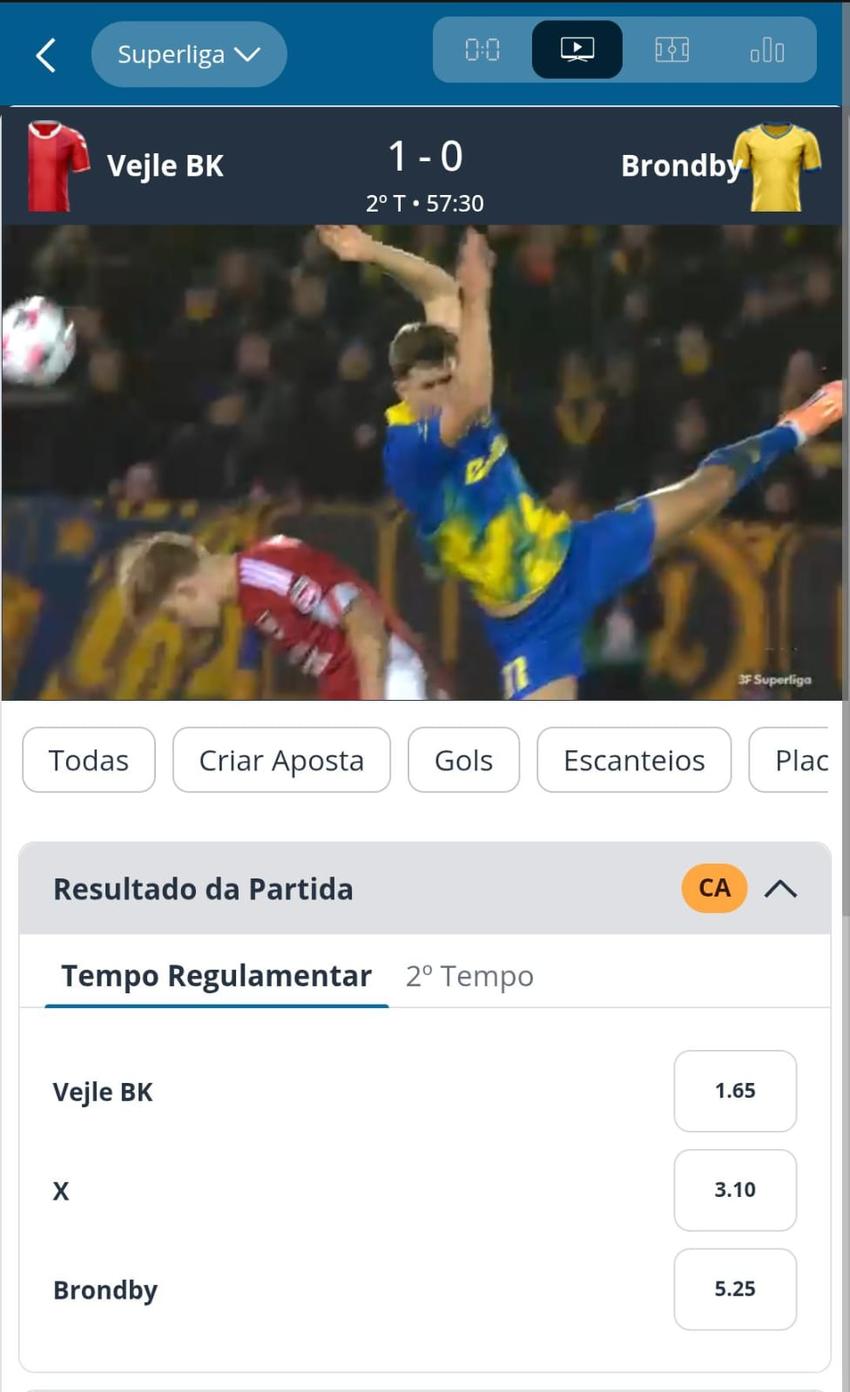Select Vejle BK odds 1.65
850x1392 pixels.
pos(735,1091)
